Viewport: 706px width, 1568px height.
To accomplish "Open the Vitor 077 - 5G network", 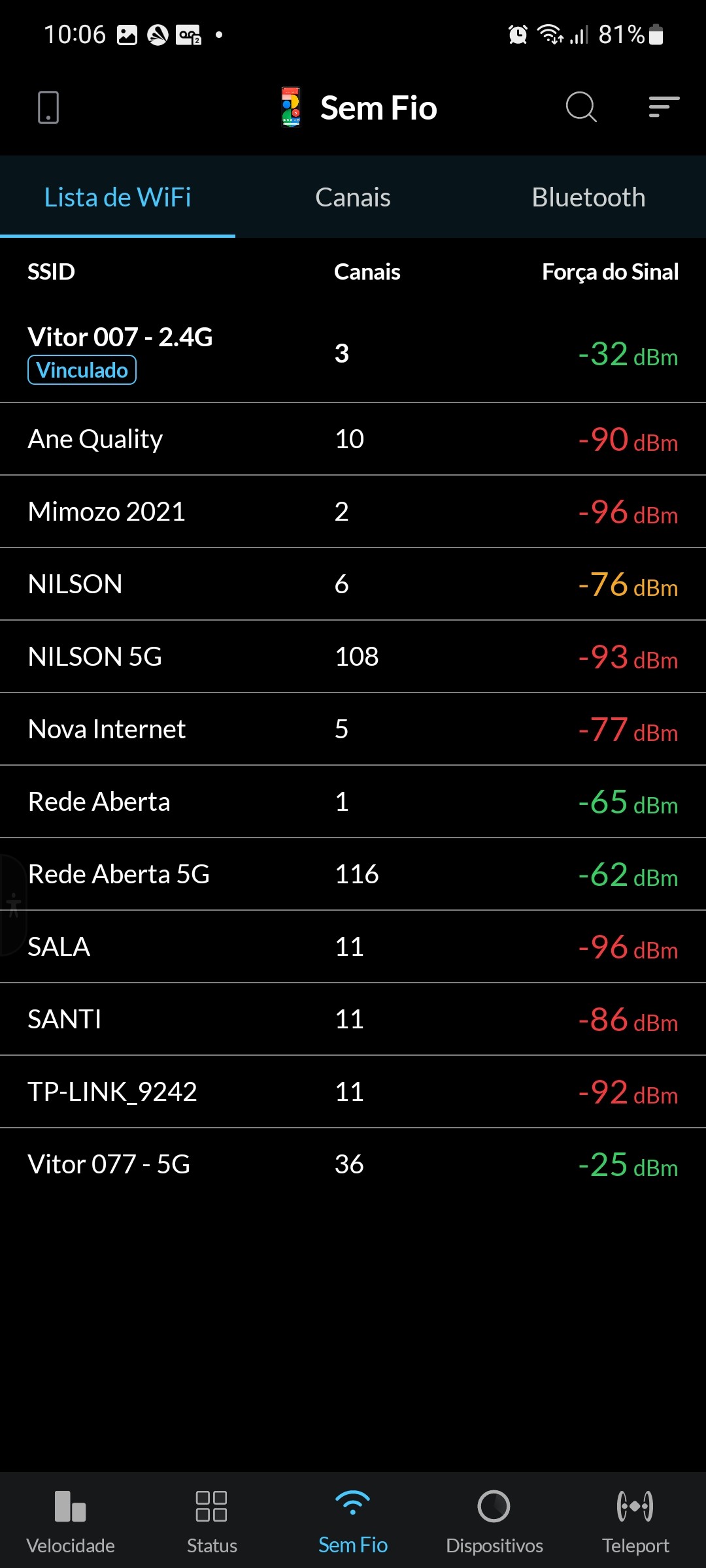I will [x=353, y=1164].
